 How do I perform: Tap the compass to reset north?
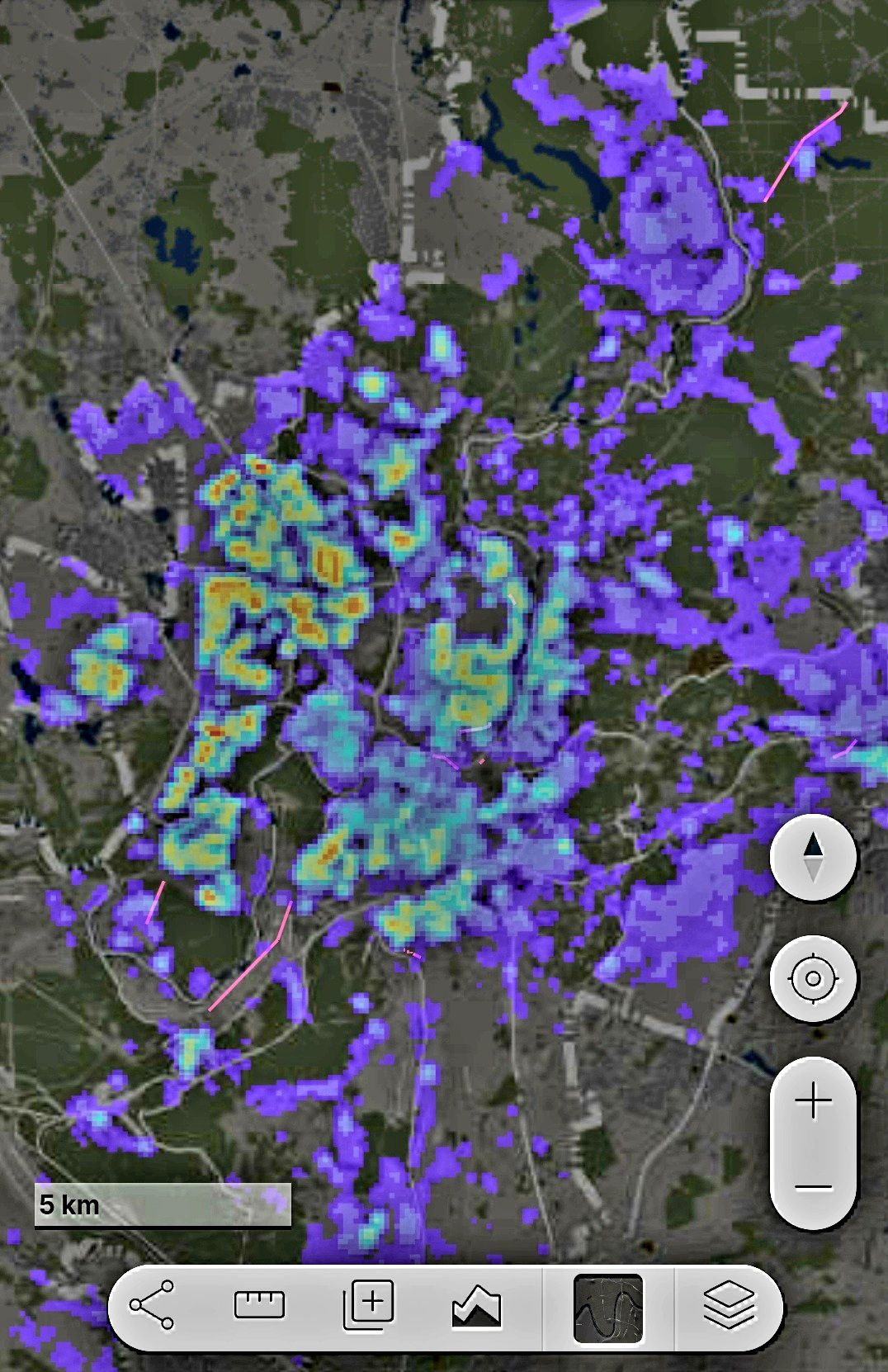click(x=813, y=857)
